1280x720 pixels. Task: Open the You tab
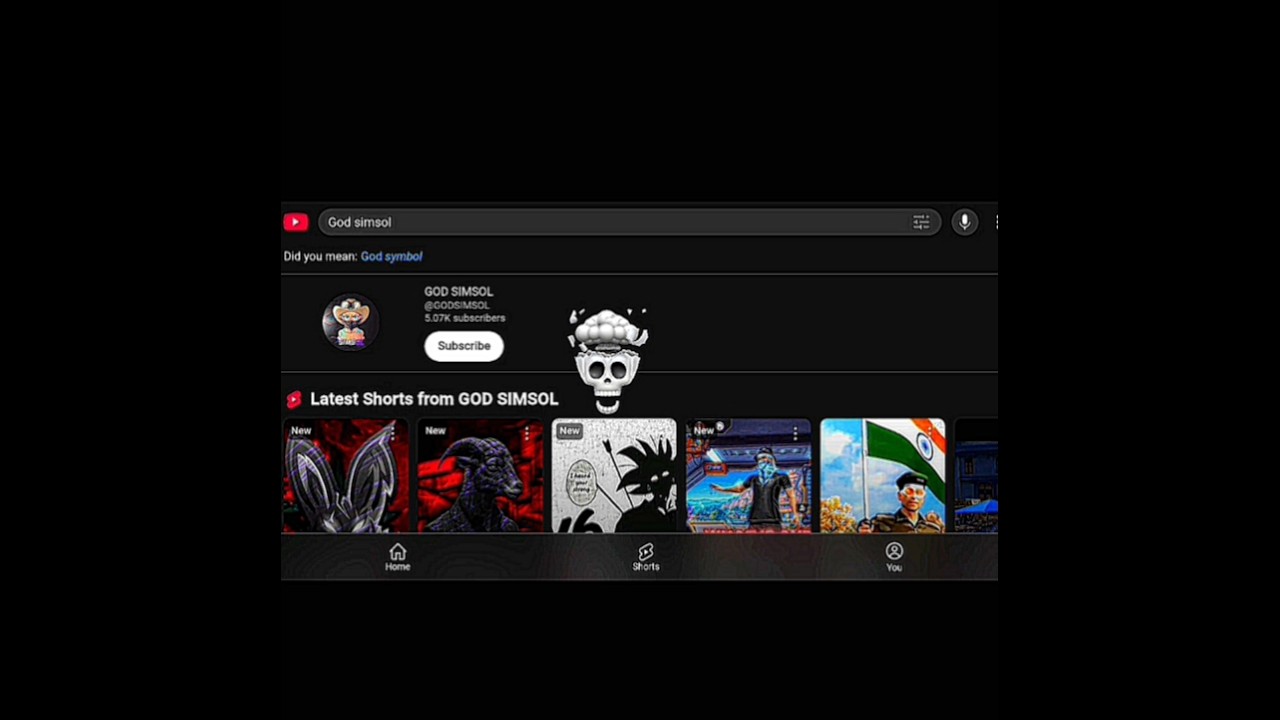[x=894, y=557]
